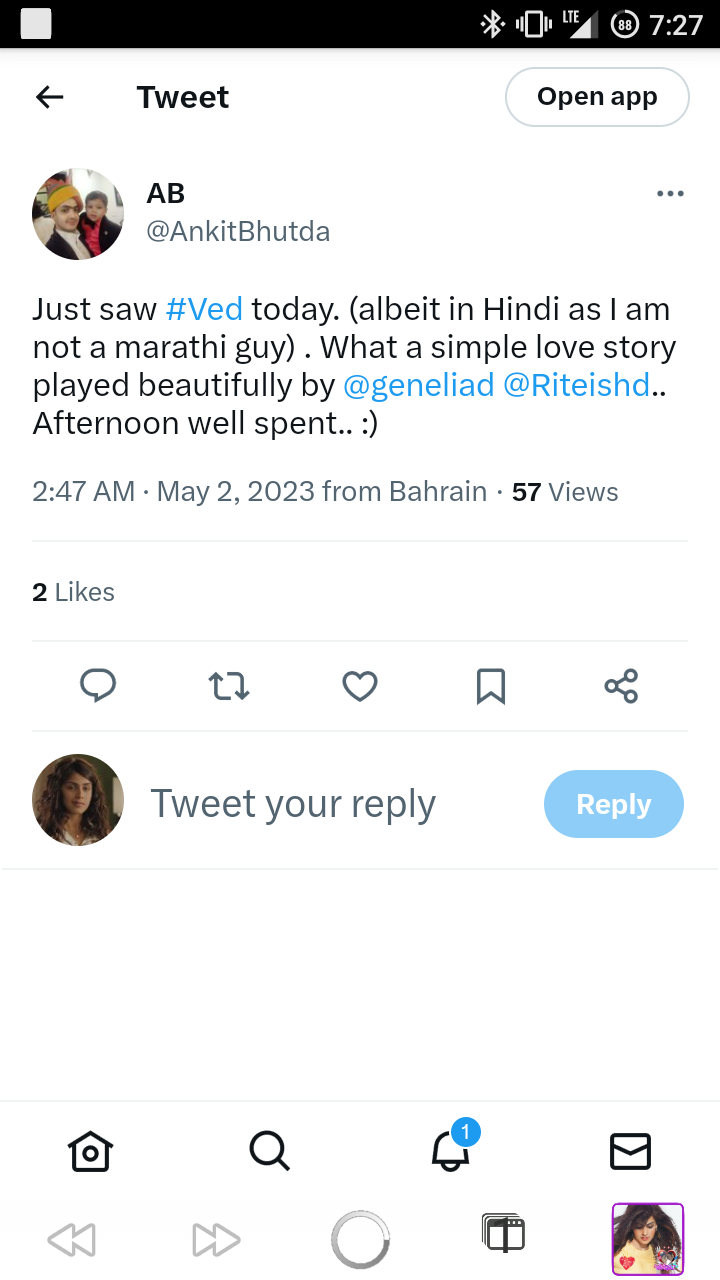Retweet AB's tweet
Image resolution: width=720 pixels, height=1280 pixels.
click(x=229, y=686)
